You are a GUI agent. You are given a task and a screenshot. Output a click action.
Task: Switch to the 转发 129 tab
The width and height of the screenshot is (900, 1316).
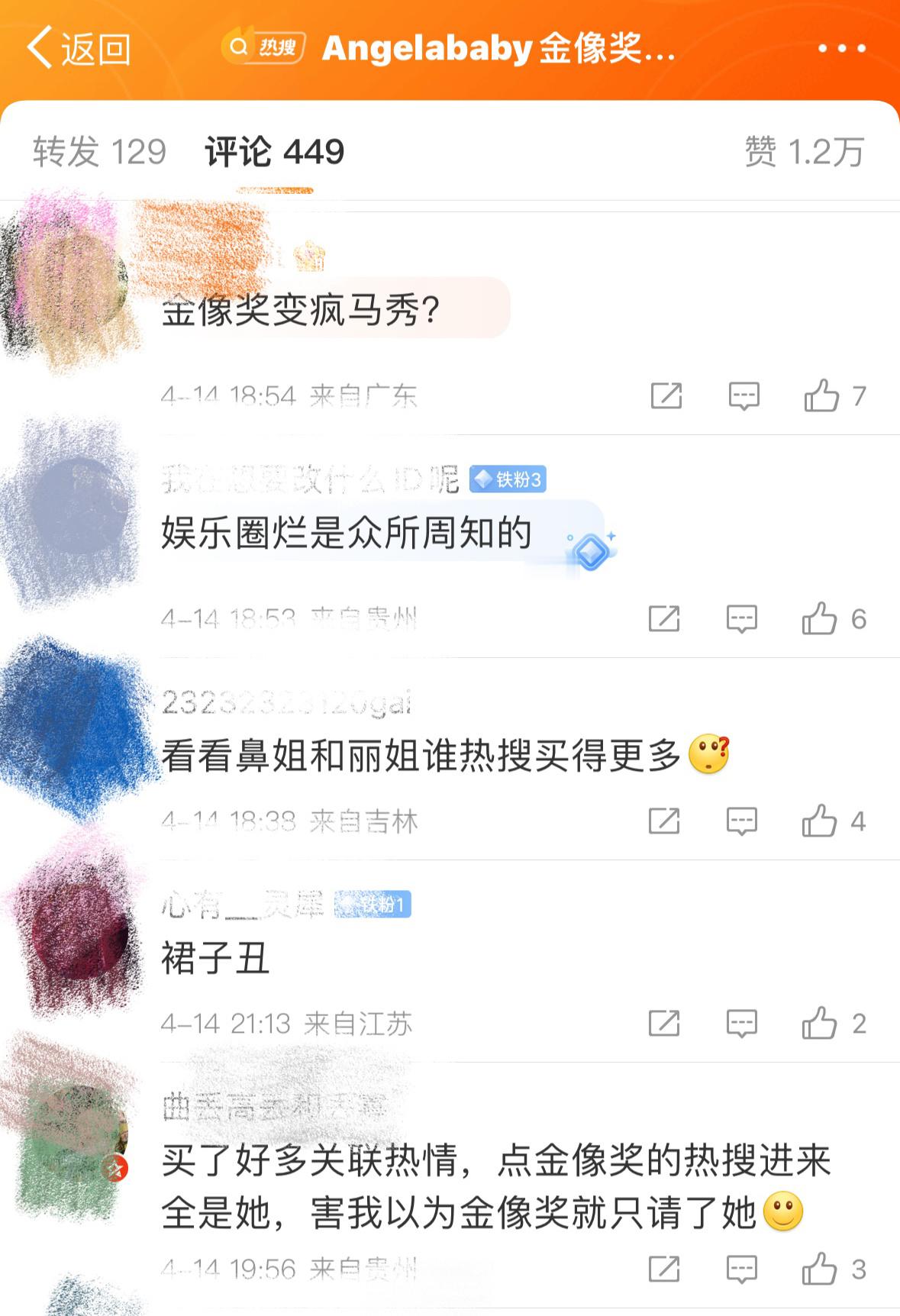[x=99, y=150]
